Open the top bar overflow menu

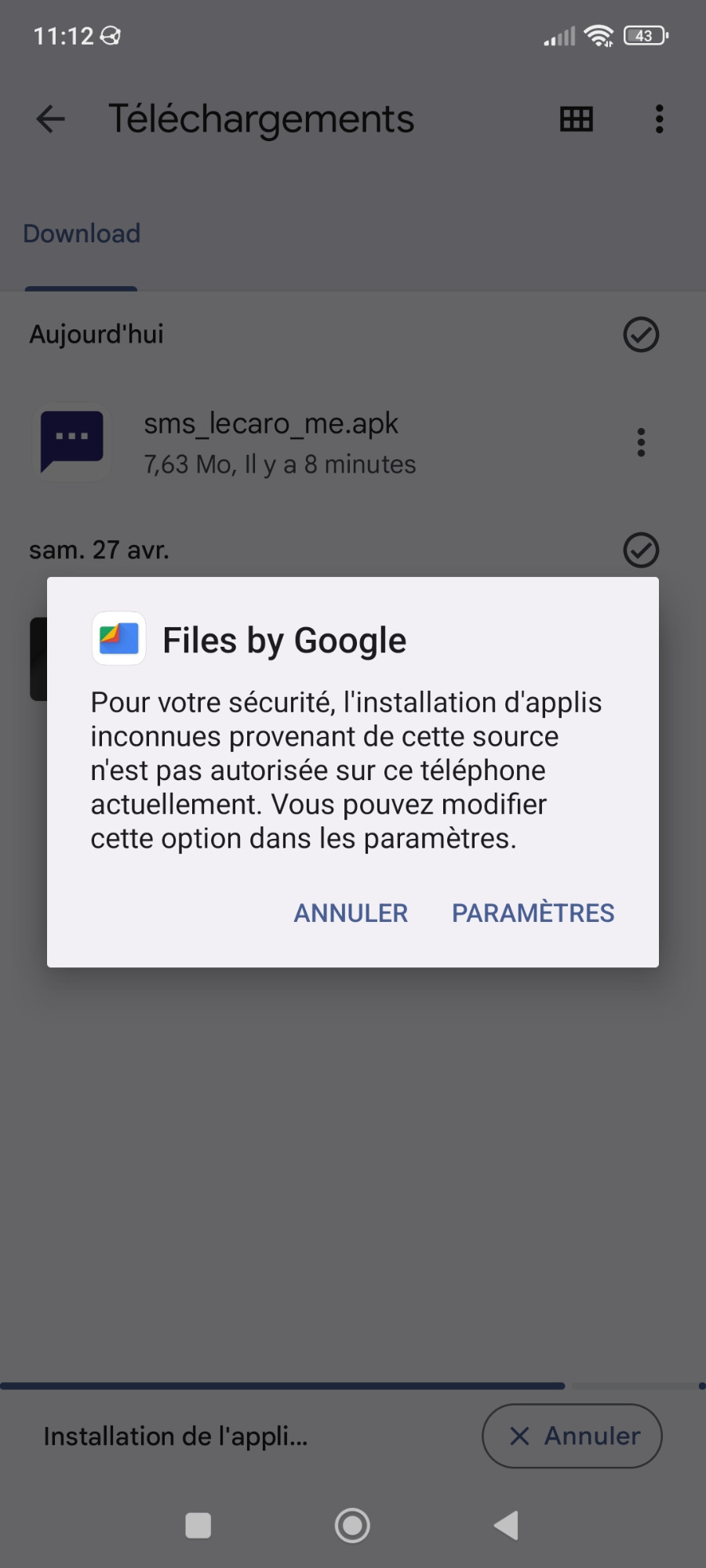point(659,119)
